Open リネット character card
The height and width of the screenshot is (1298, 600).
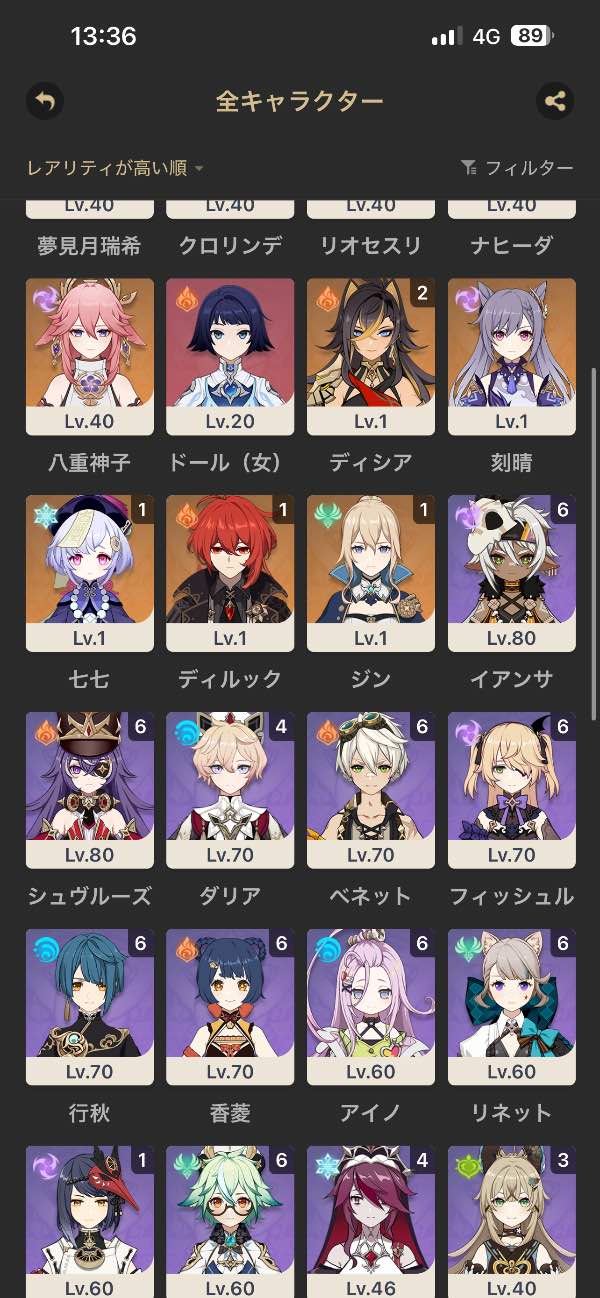pos(512,1007)
